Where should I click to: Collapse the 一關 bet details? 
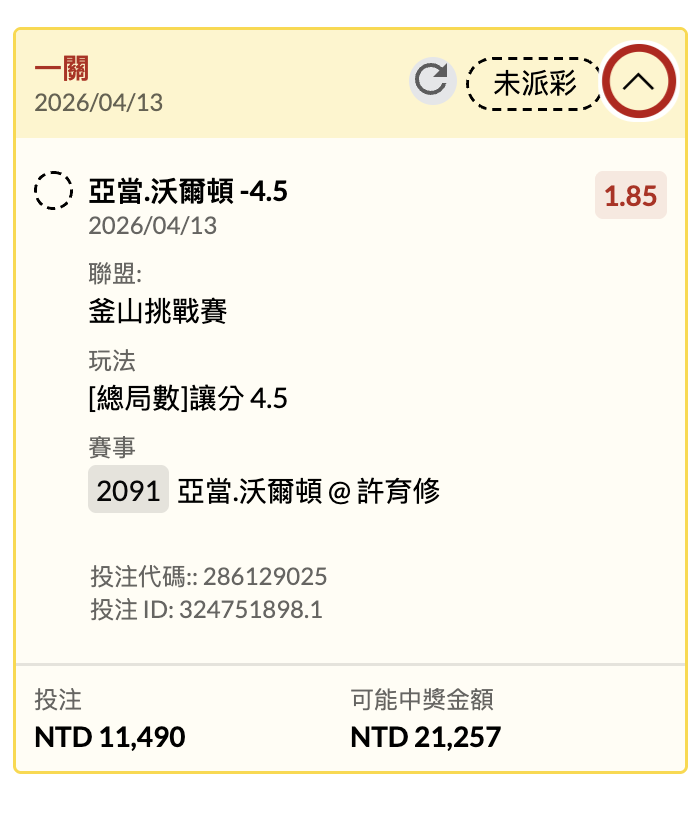[x=638, y=82]
